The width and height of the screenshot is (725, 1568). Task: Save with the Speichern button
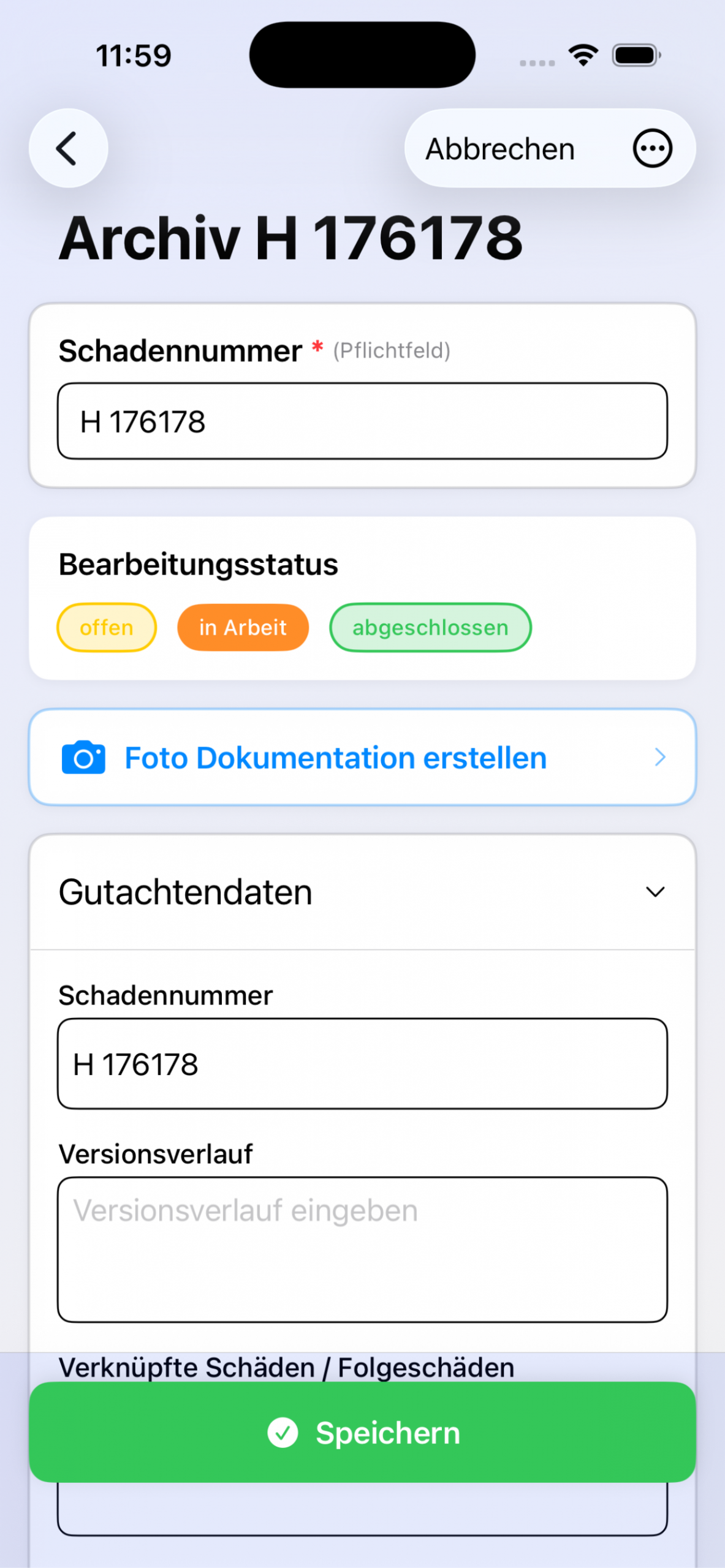(362, 1433)
